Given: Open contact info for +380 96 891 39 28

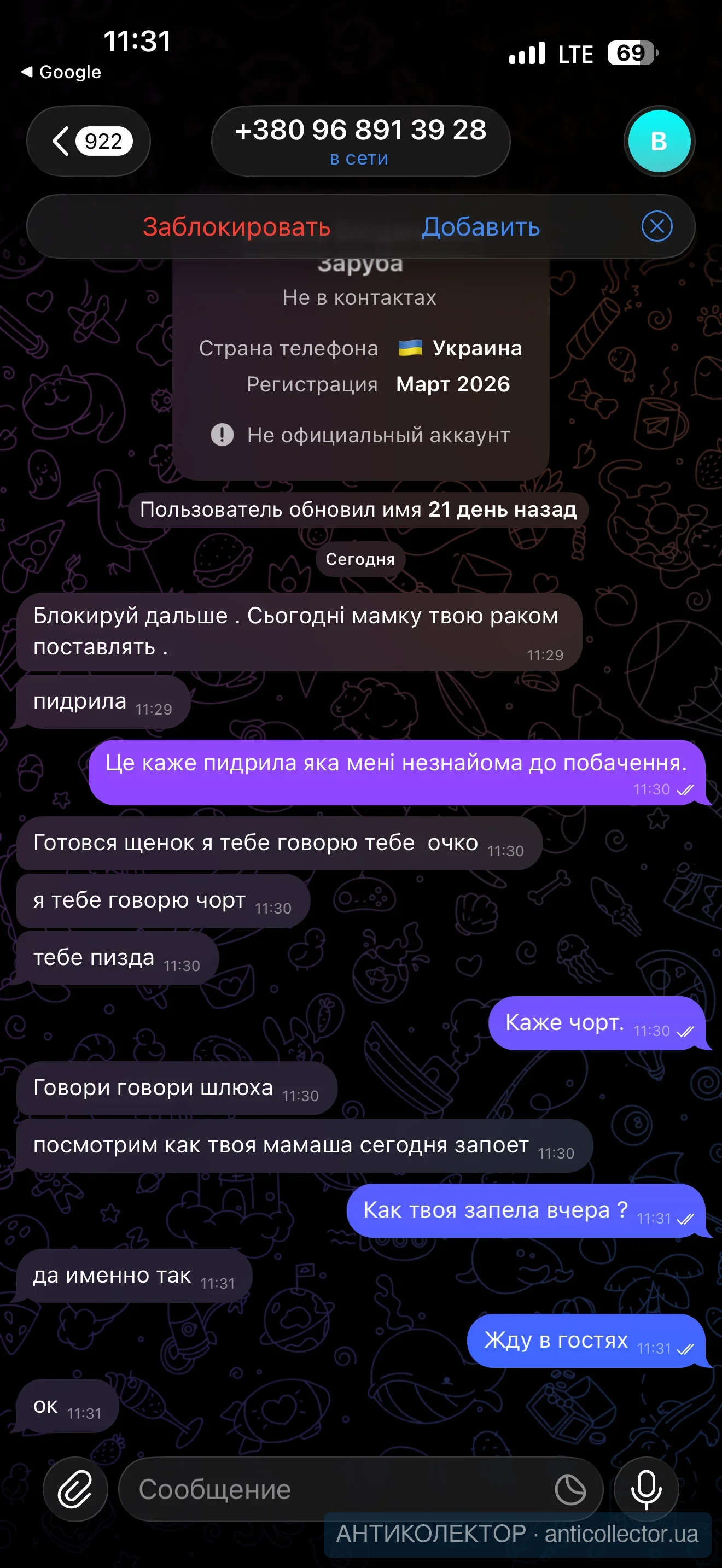Looking at the screenshot, I should click(360, 141).
